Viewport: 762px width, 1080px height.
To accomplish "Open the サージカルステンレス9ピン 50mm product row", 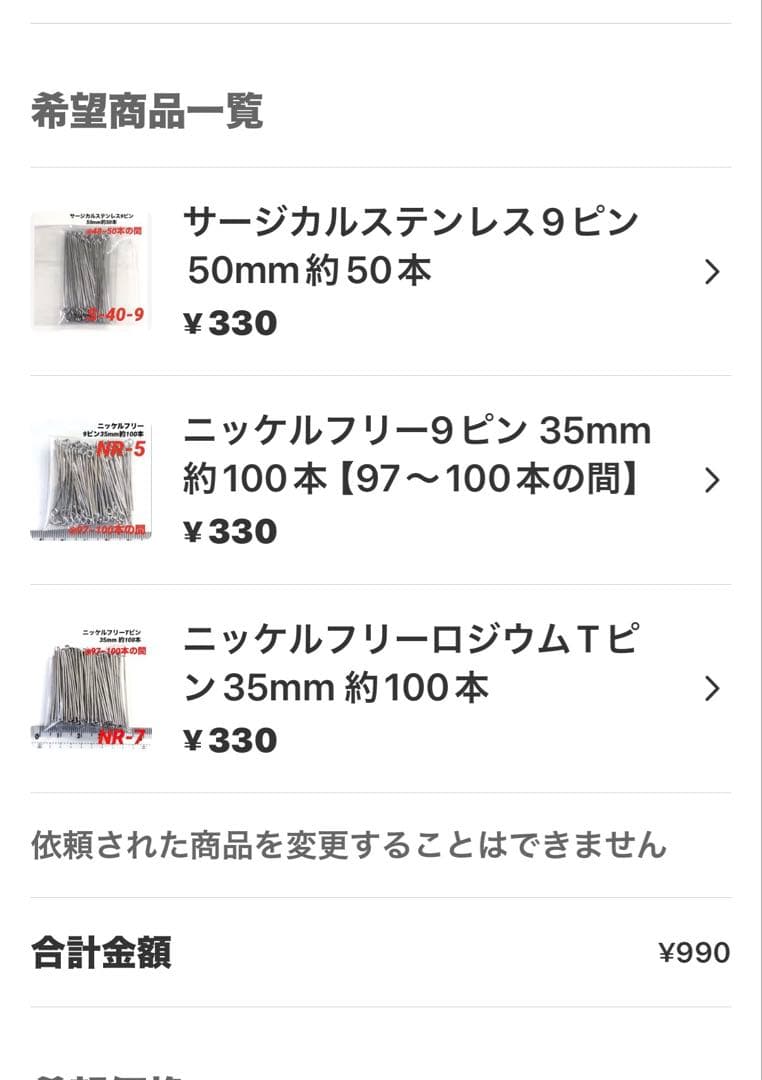I will click(x=380, y=271).
